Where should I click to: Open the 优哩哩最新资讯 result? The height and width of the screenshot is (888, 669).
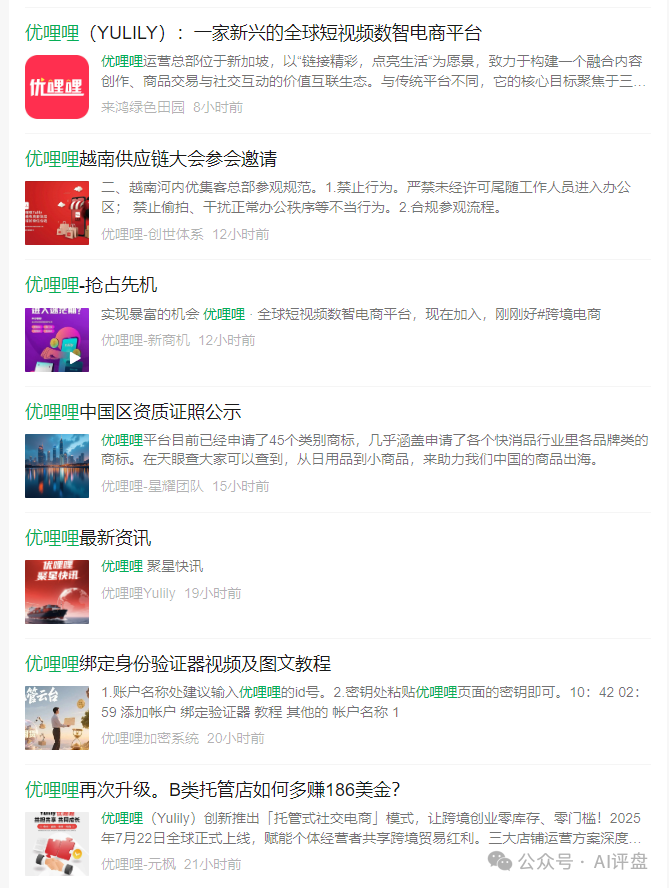click(x=88, y=538)
